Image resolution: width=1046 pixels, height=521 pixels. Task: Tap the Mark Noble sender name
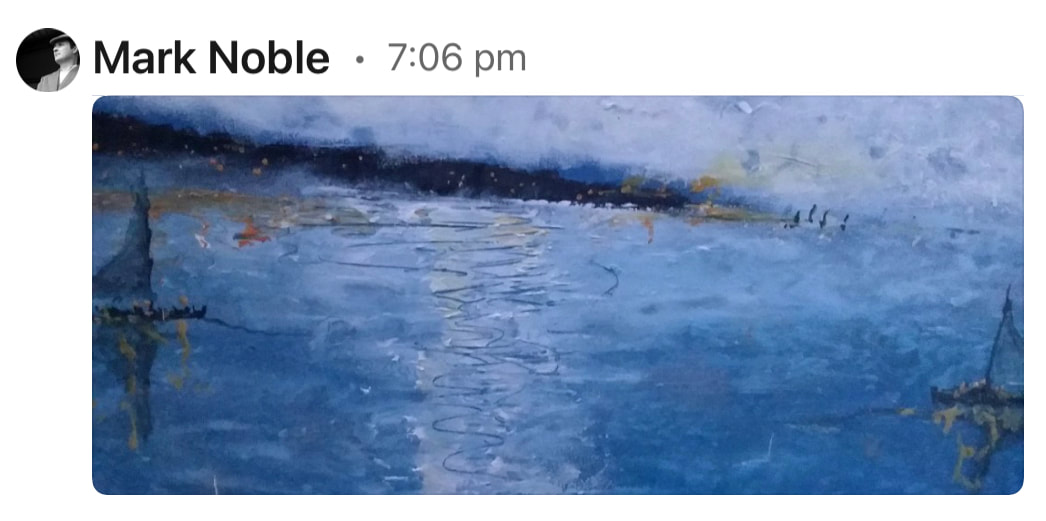point(211,60)
